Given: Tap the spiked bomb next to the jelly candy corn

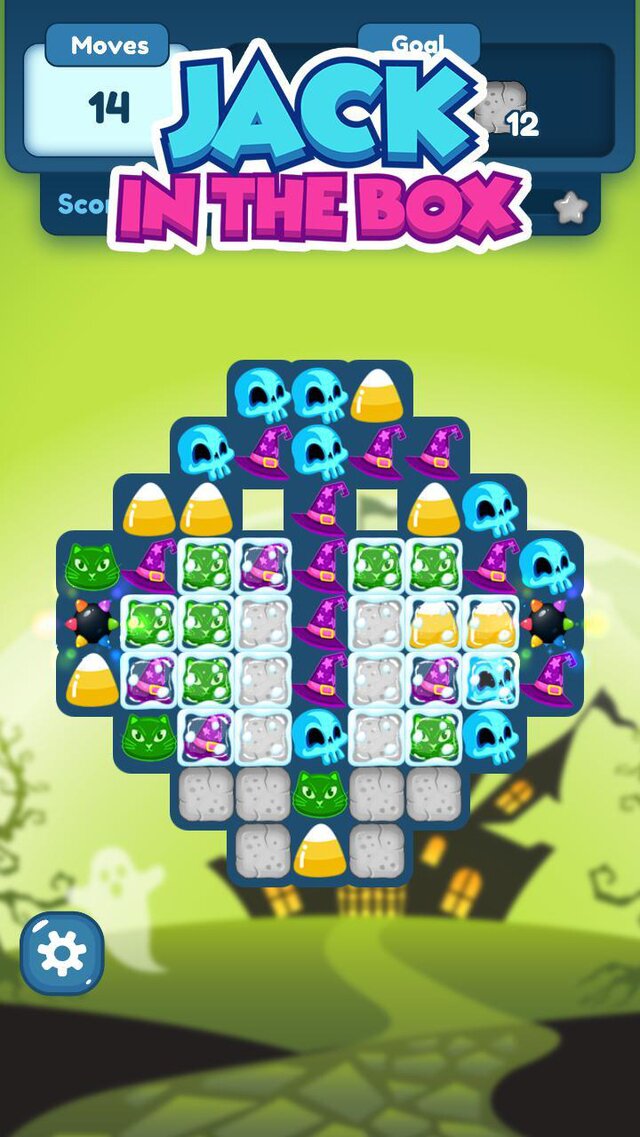Looking at the screenshot, I should click(547, 622).
